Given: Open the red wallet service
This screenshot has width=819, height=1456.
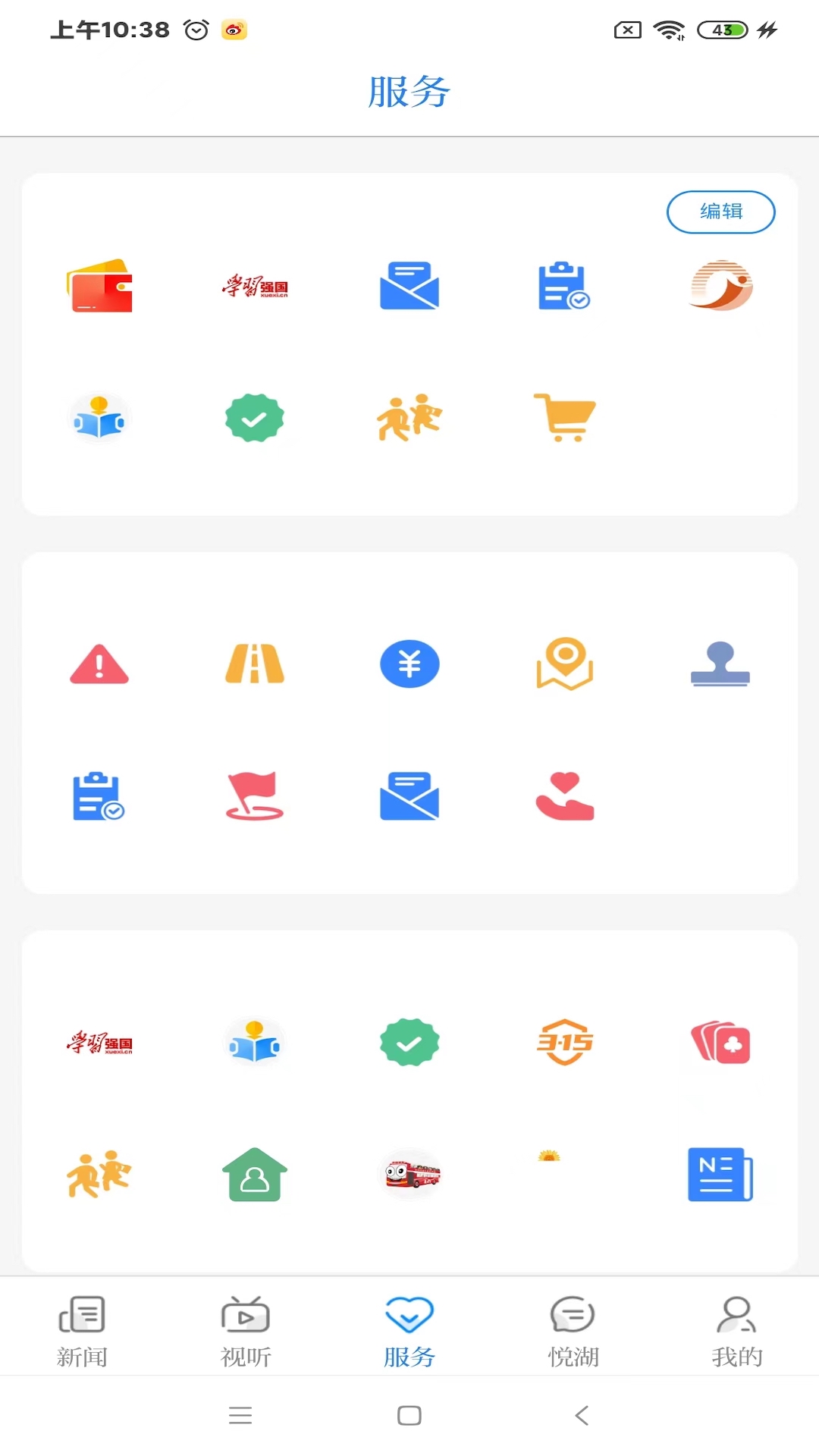Looking at the screenshot, I should [99, 286].
